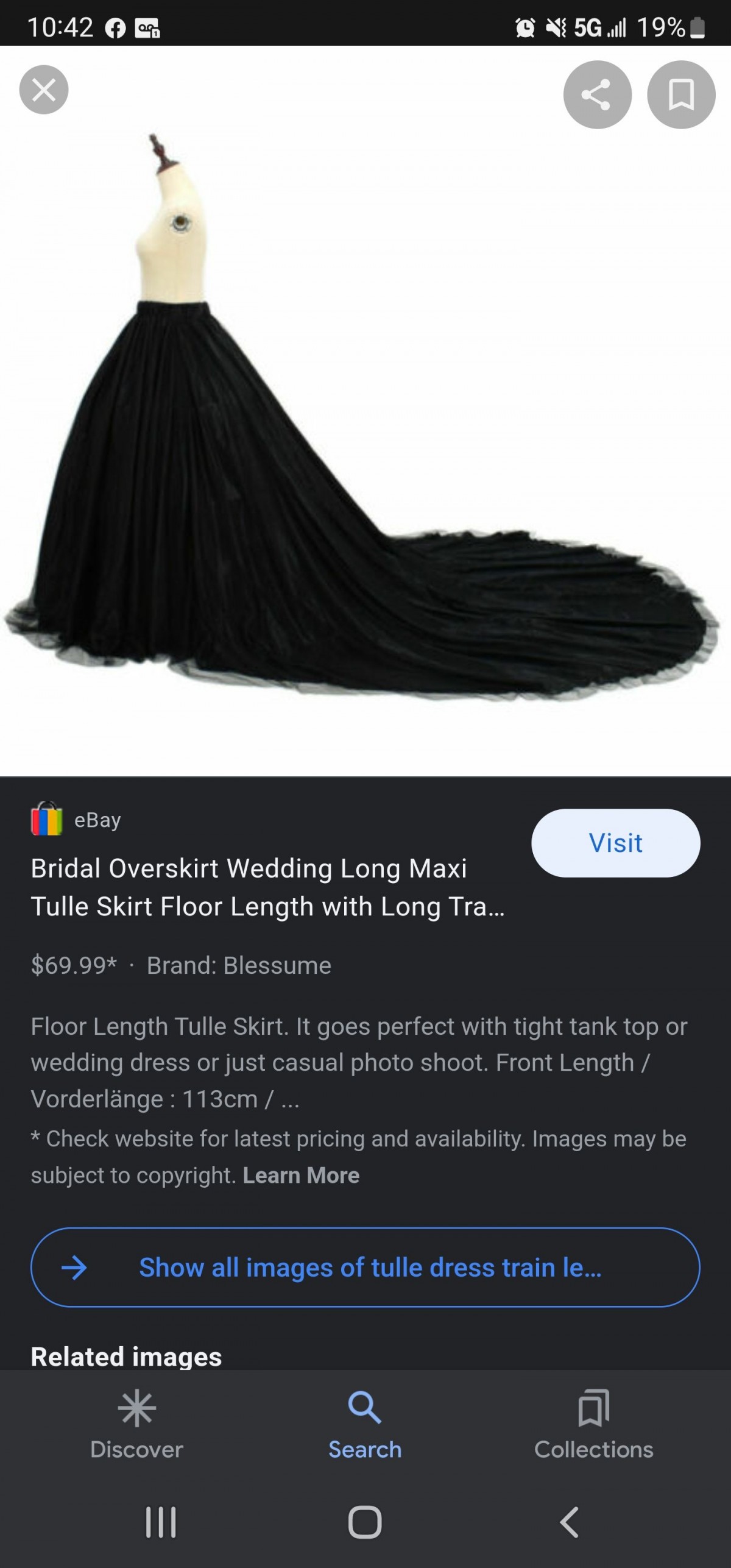Open the Bridal Overskirt listing title
The width and height of the screenshot is (731, 1568).
click(x=267, y=887)
